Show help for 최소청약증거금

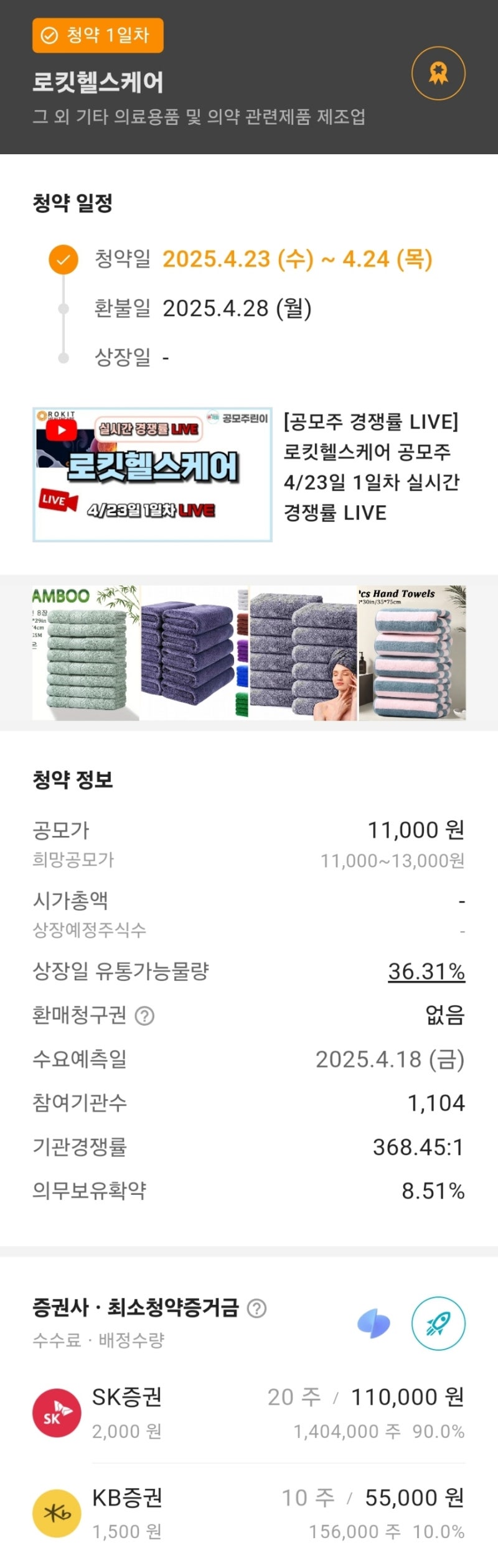click(256, 1308)
